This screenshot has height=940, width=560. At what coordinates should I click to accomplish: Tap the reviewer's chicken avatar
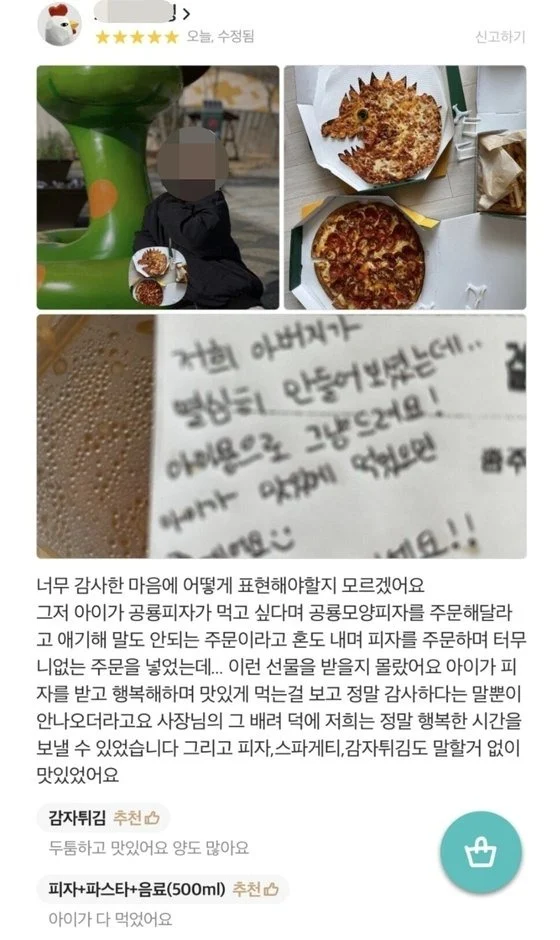pyautogui.click(x=59, y=23)
